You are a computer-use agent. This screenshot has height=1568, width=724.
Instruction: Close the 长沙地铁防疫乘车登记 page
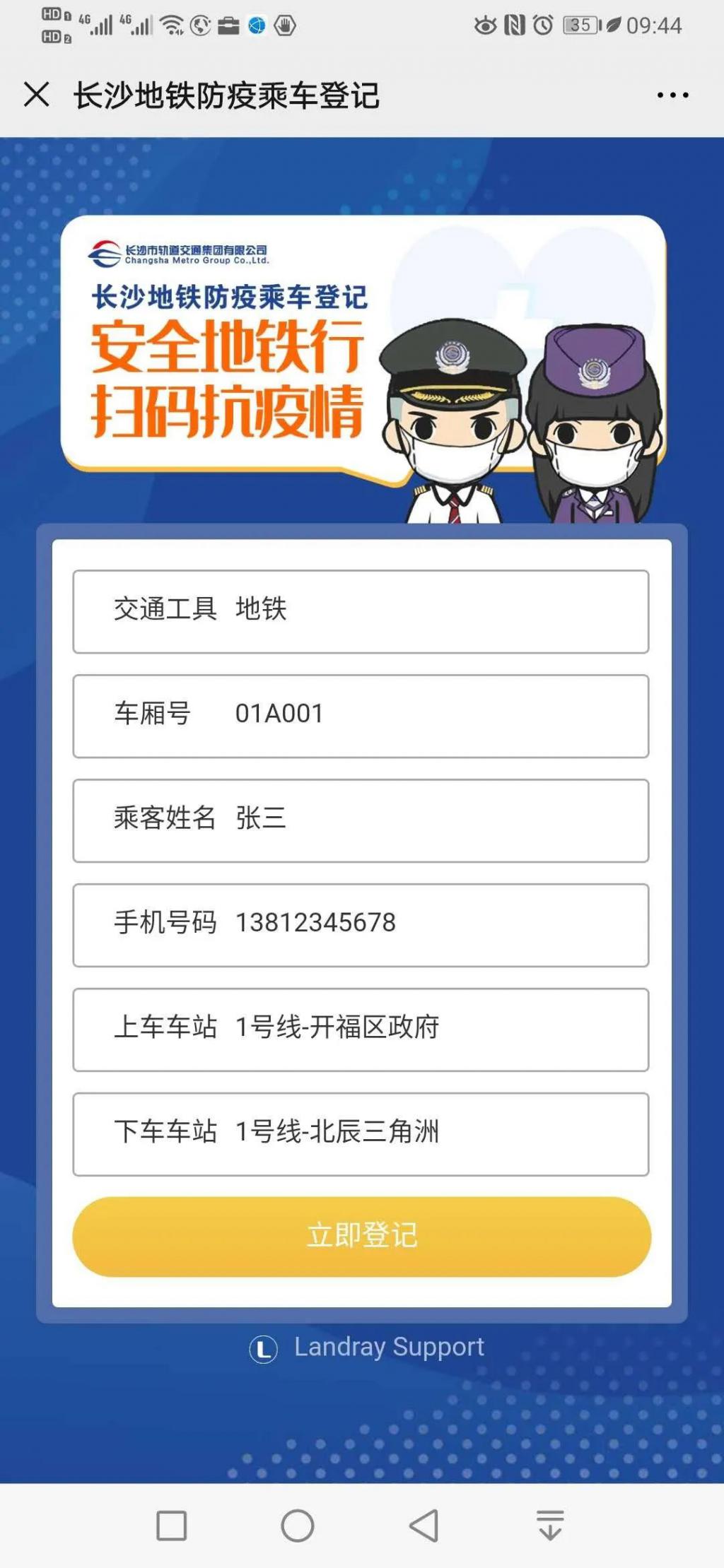click(37, 94)
